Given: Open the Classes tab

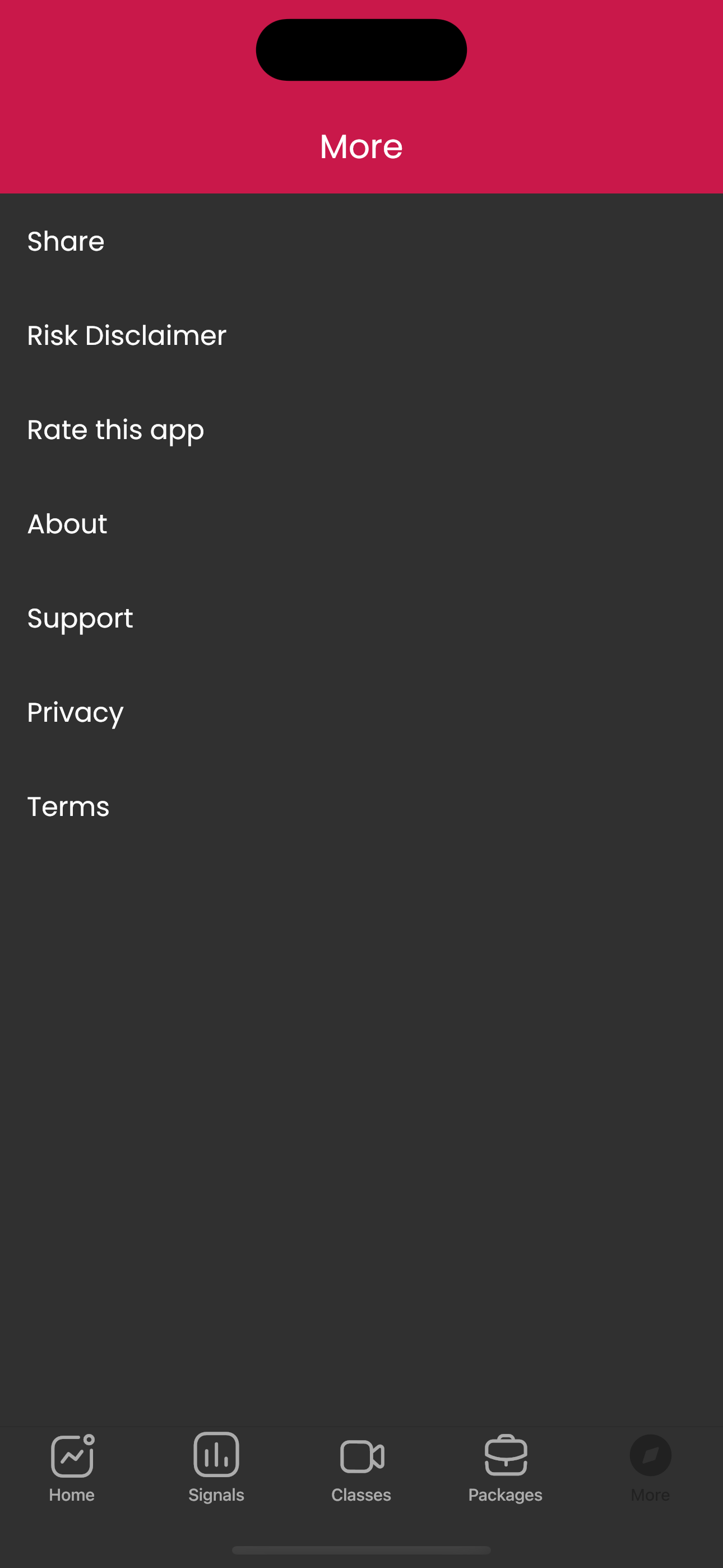Looking at the screenshot, I should 361,1468.
